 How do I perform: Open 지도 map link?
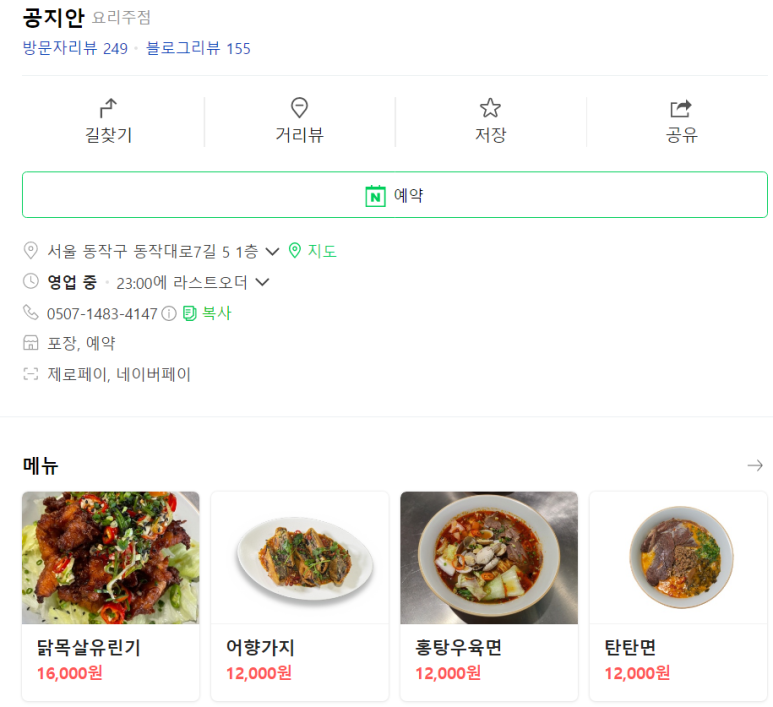[313, 251]
